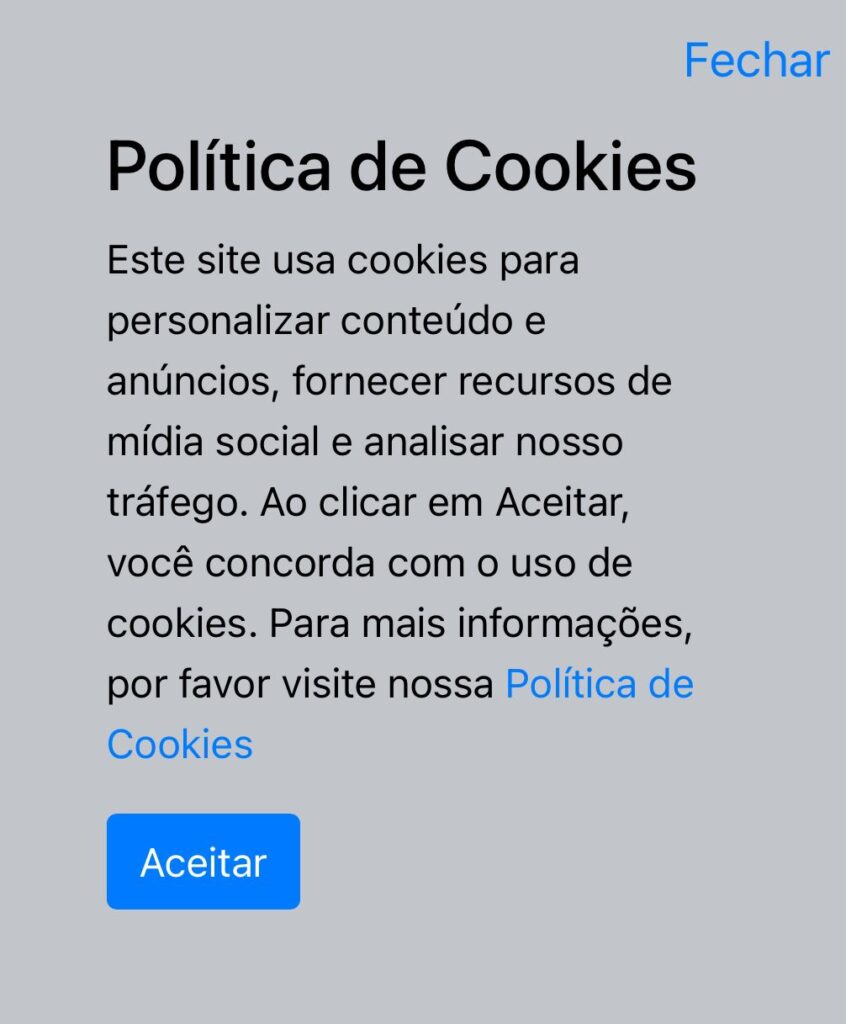Open the Política de Cookies link
Viewport: 846px width, 1024px height.
click(598, 685)
